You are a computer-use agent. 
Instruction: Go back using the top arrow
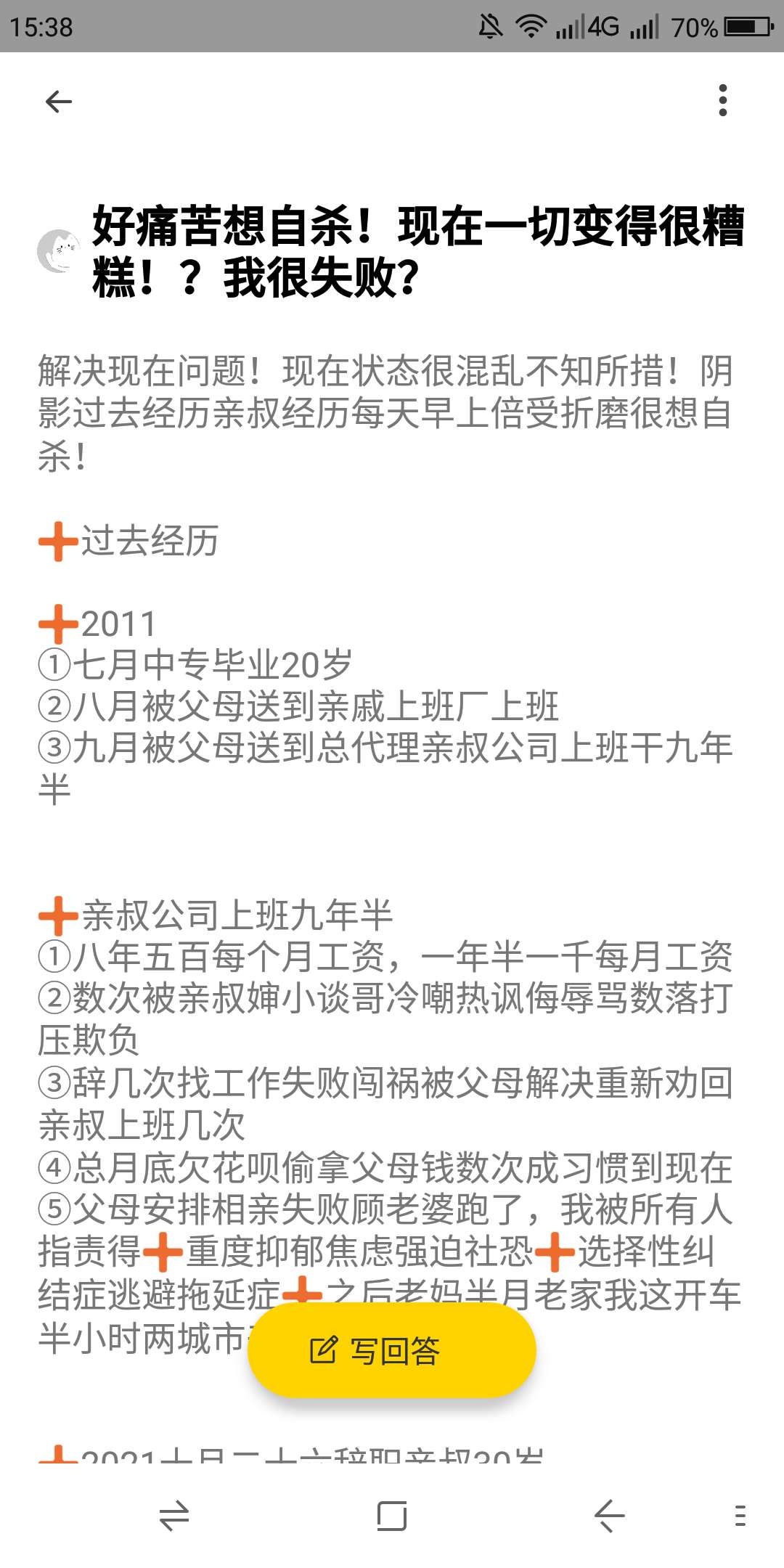pyautogui.click(x=59, y=102)
